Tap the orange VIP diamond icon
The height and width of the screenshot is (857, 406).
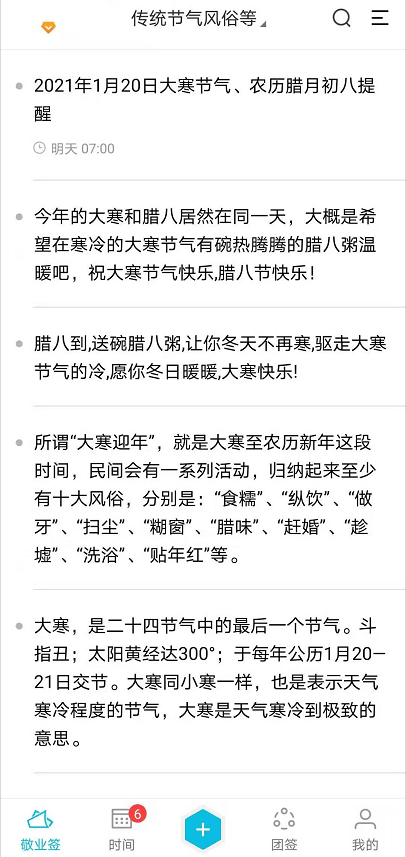click(48, 27)
